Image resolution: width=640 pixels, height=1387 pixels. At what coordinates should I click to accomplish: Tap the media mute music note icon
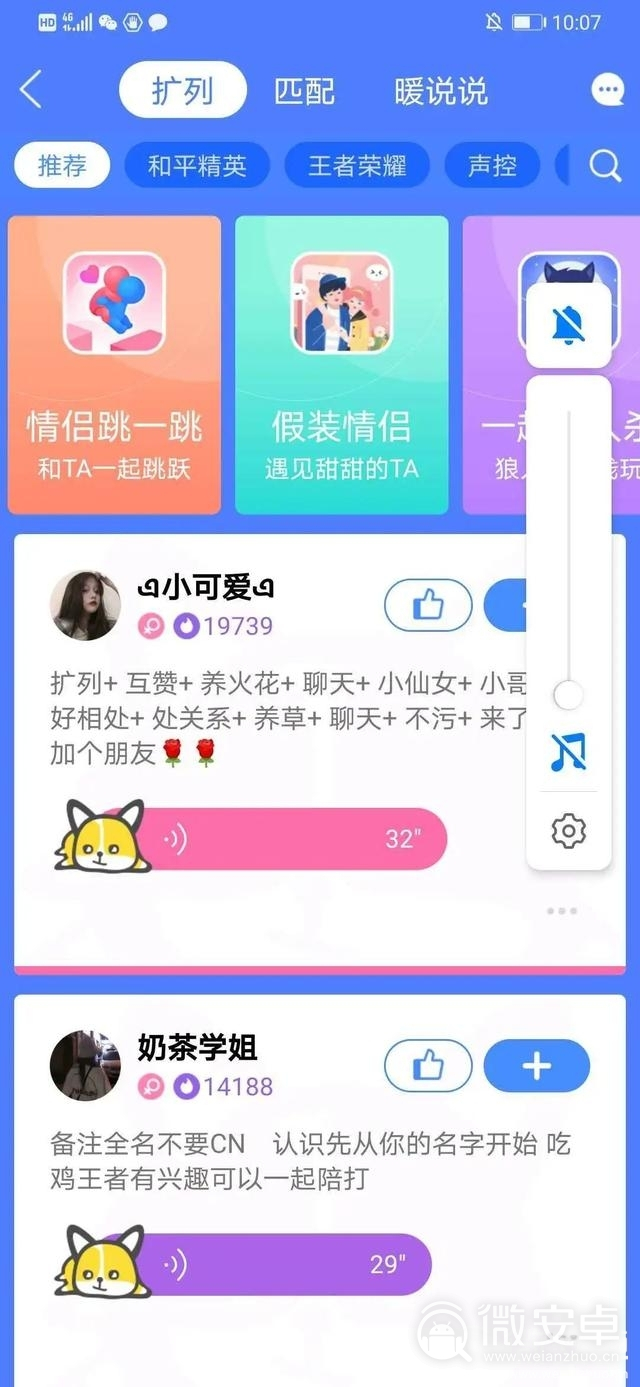coord(568,752)
